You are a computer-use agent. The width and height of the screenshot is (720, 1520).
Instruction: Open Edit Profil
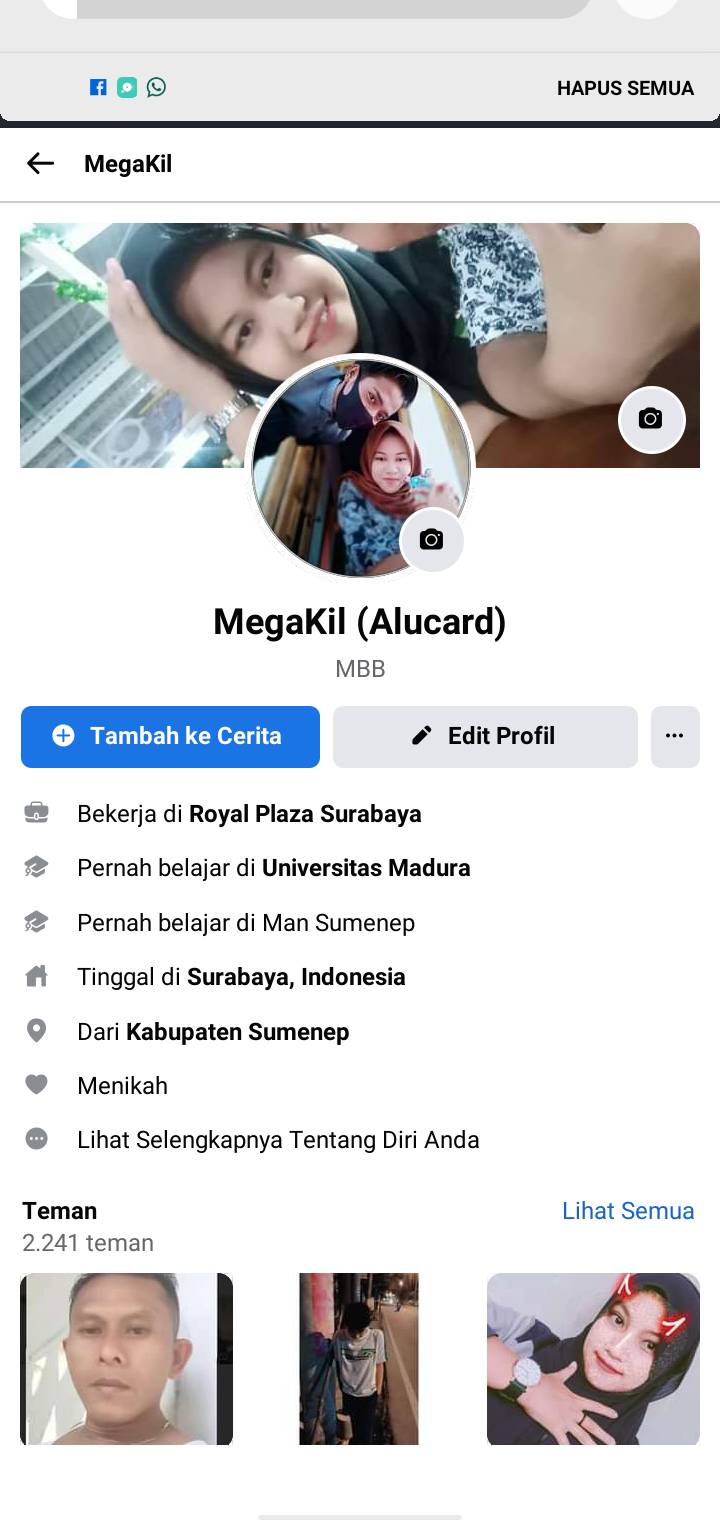485,736
